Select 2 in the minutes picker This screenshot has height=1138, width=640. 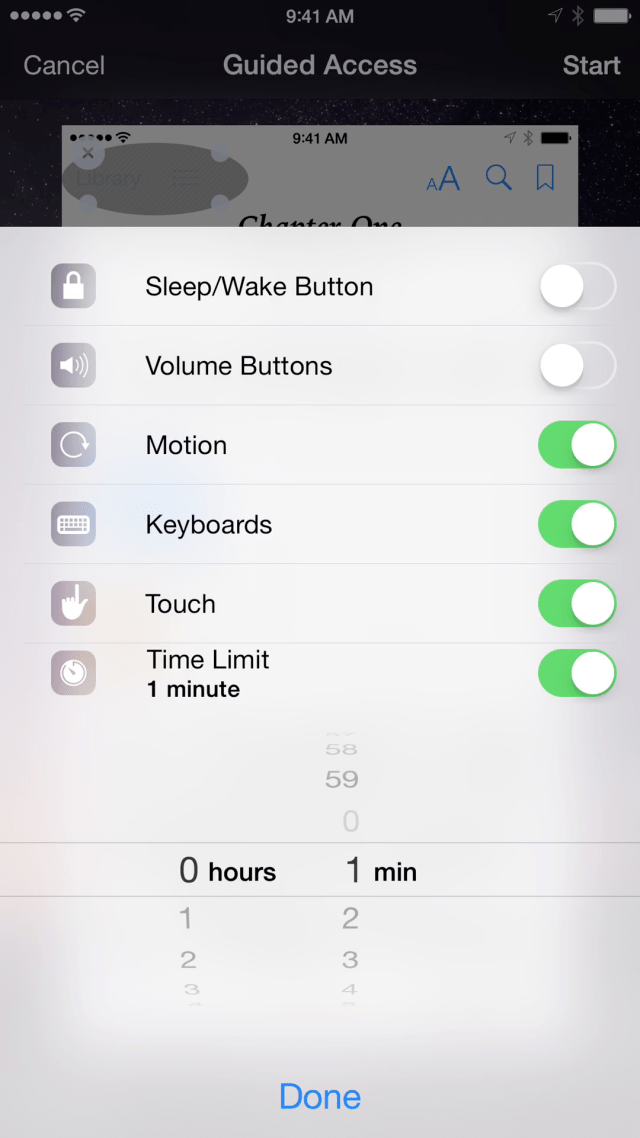pyautogui.click(x=350, y=918)
